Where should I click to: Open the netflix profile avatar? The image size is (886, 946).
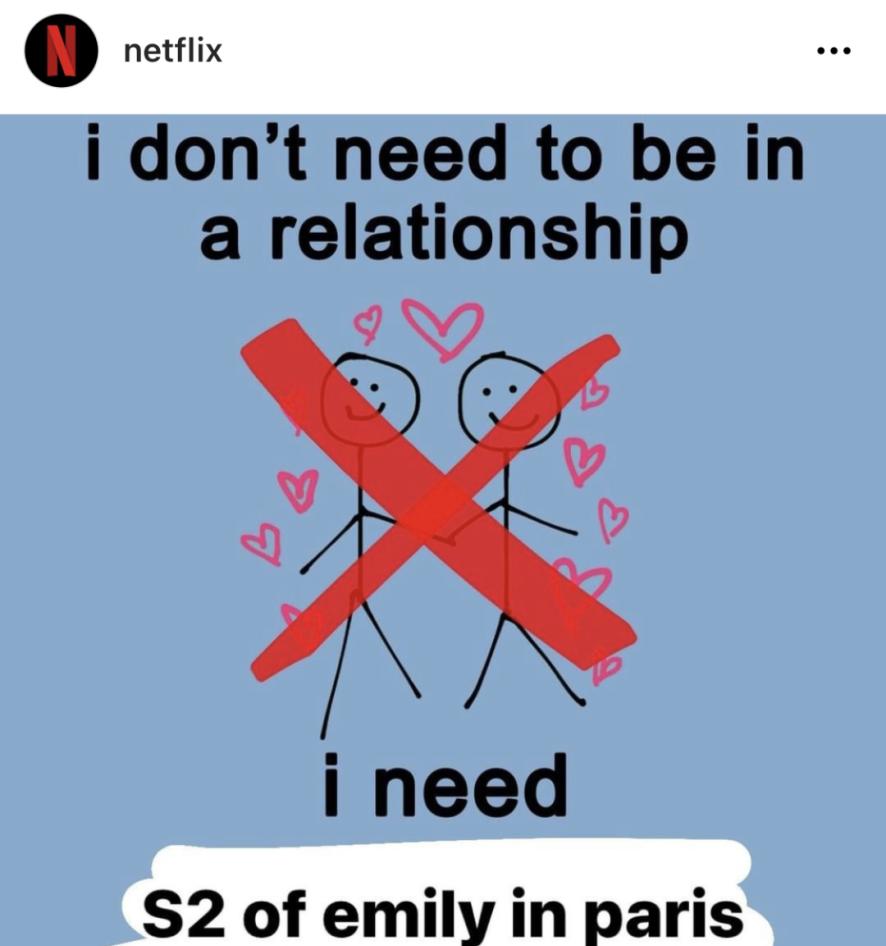coord(59,52)
